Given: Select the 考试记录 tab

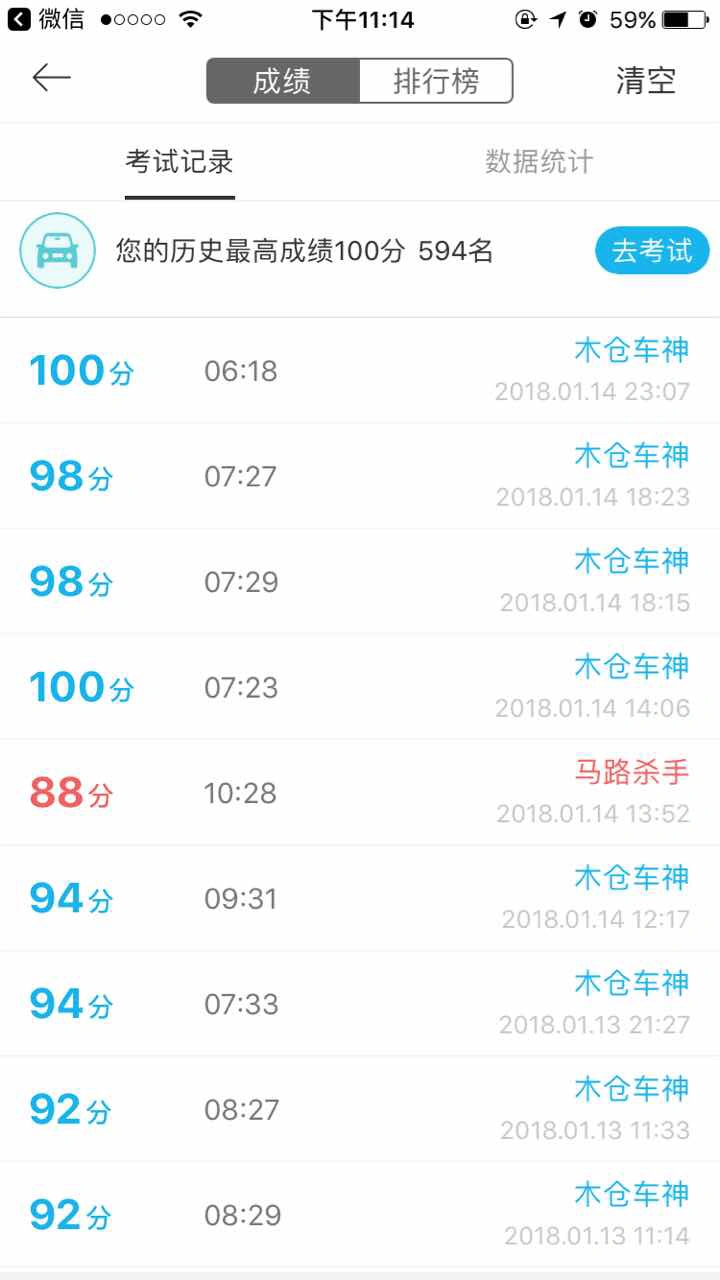Looking at the screenshot, I should pyautogui.click(x=180, y=162).
